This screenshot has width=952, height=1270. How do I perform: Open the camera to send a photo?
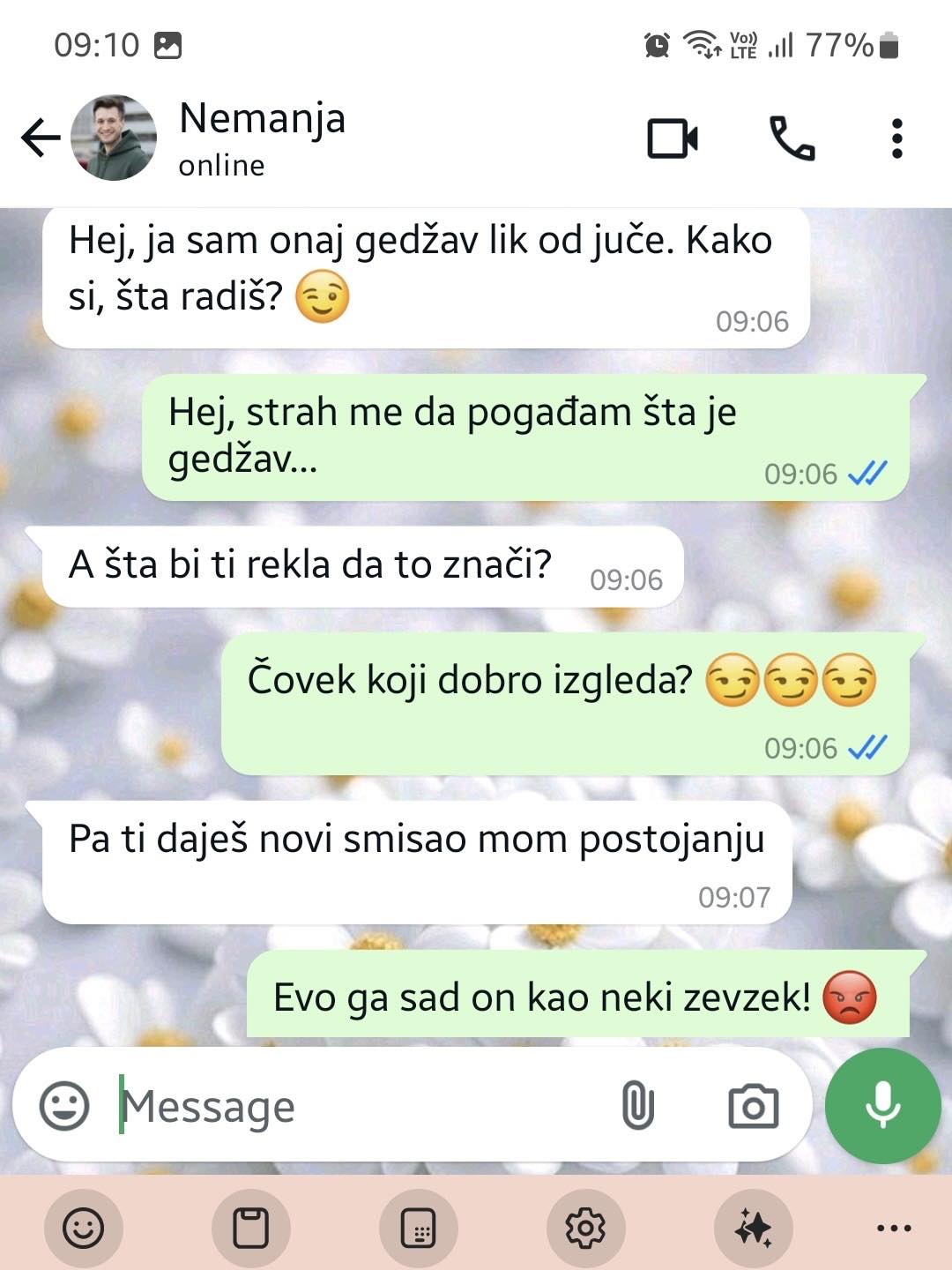tap(753, 1106)
